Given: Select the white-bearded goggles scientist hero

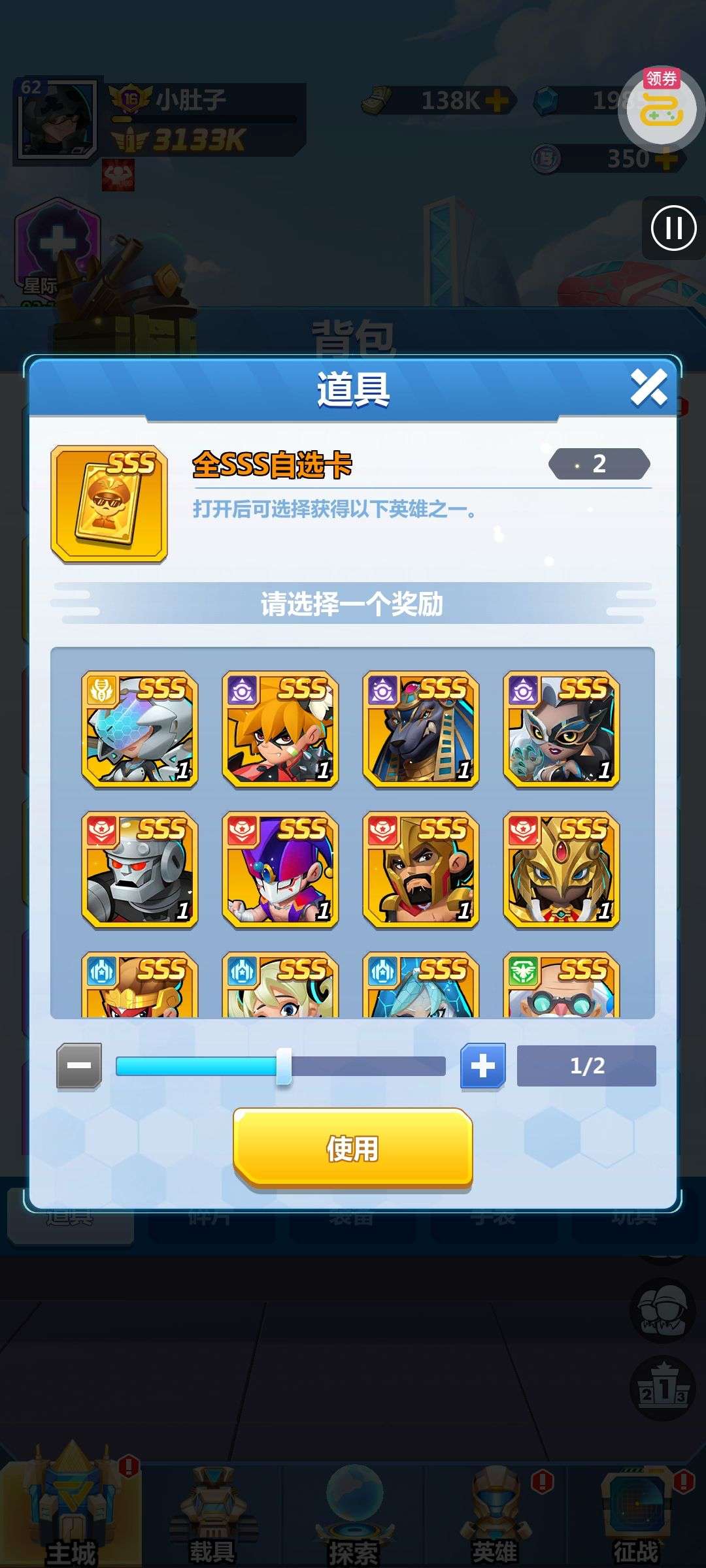Looking at the screenshot, I should (x=562, y=985).
